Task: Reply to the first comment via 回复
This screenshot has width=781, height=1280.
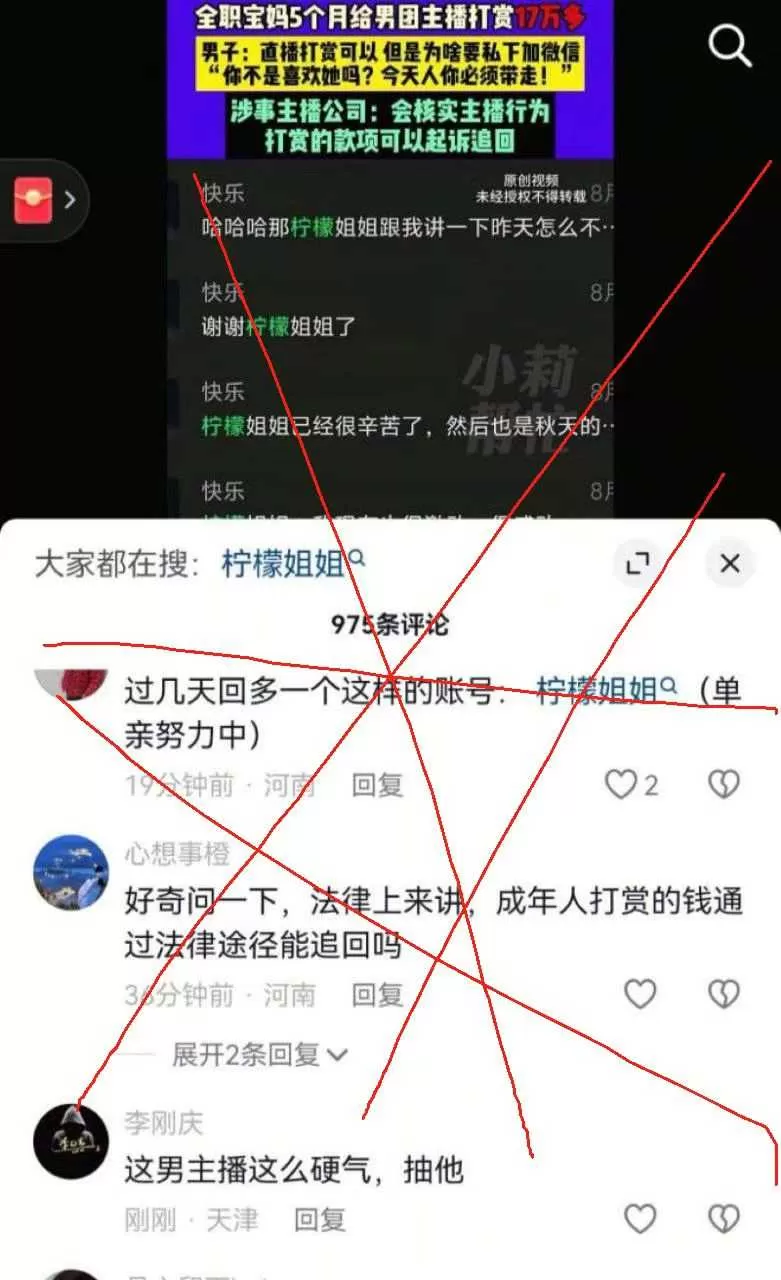Action: (376, 785)
